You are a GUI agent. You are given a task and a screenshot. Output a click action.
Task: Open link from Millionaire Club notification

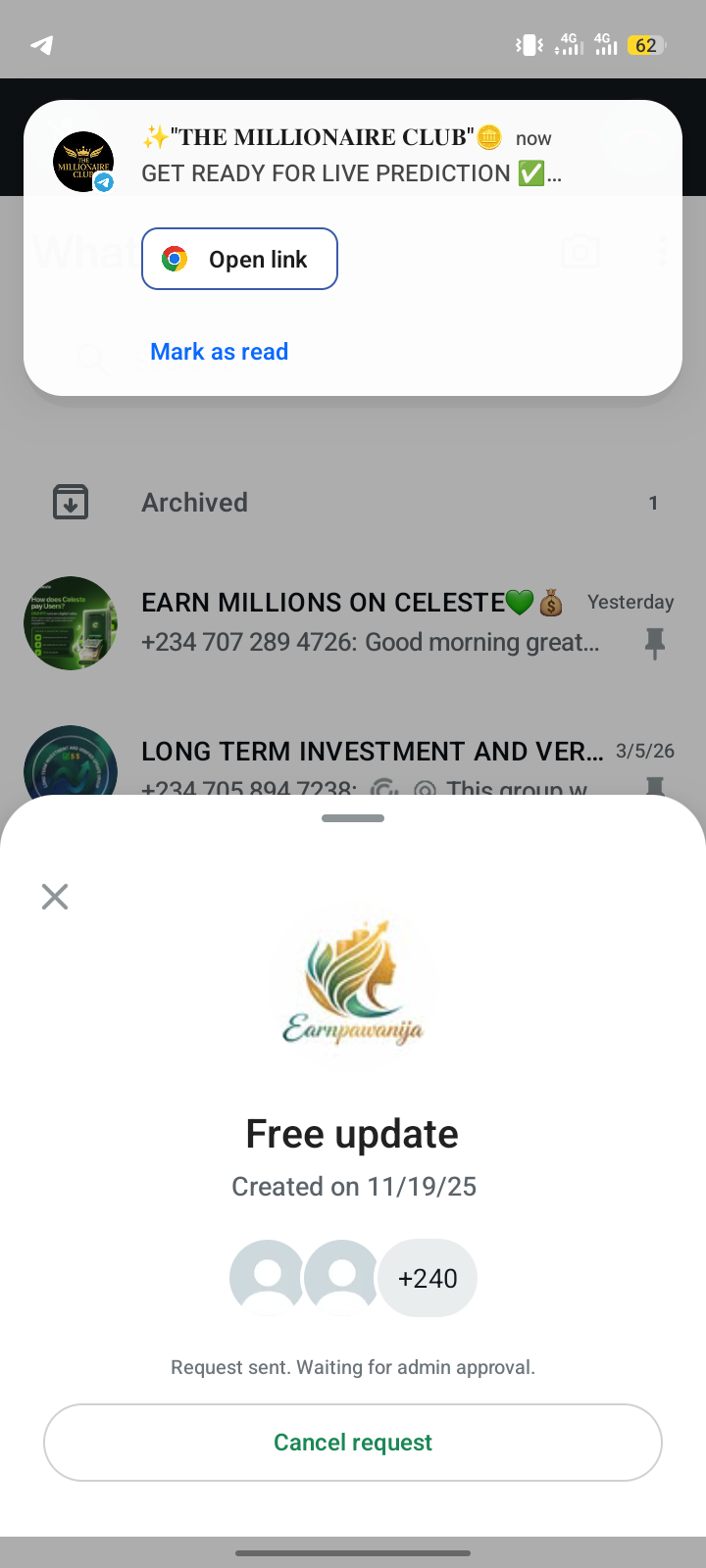240,259
